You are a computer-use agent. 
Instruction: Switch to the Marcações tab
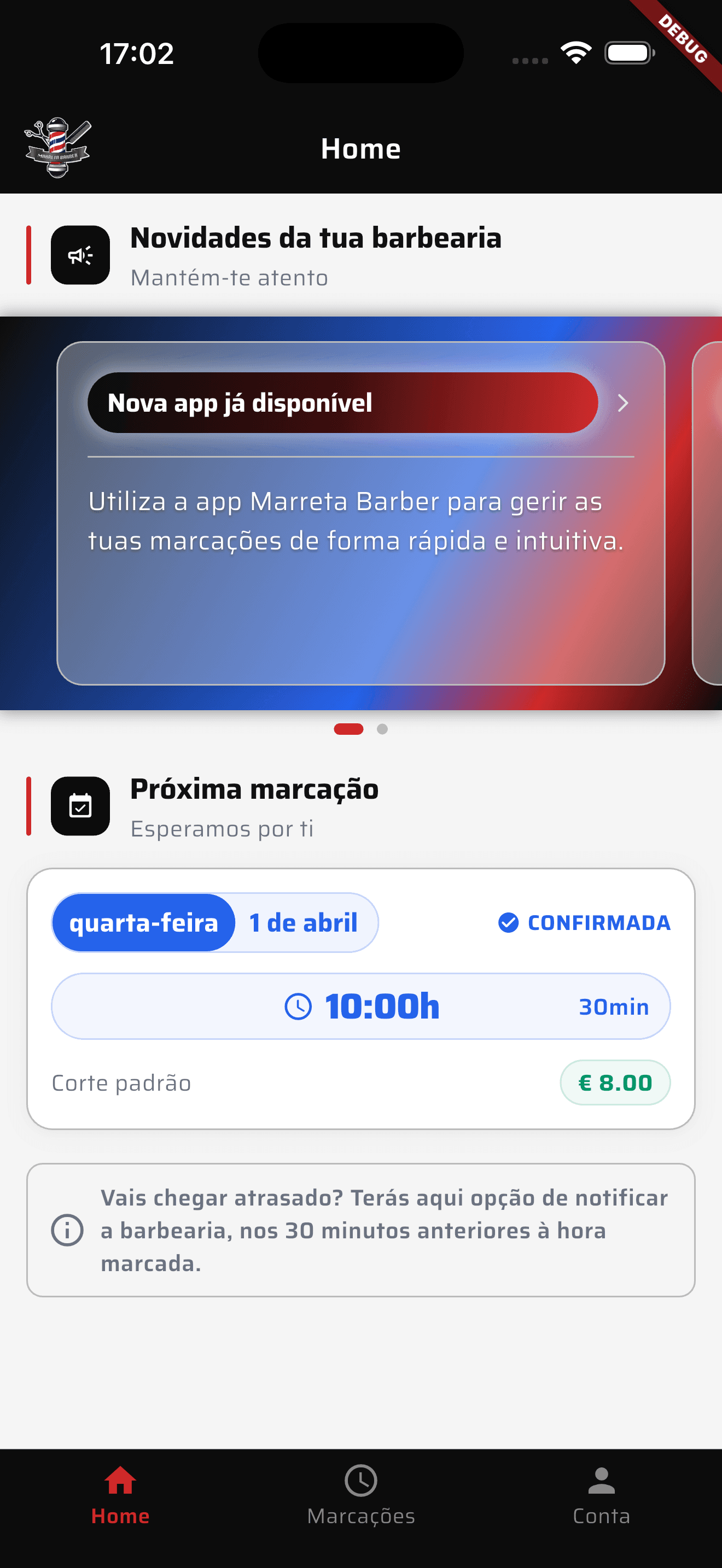[x=360, y=1497]
